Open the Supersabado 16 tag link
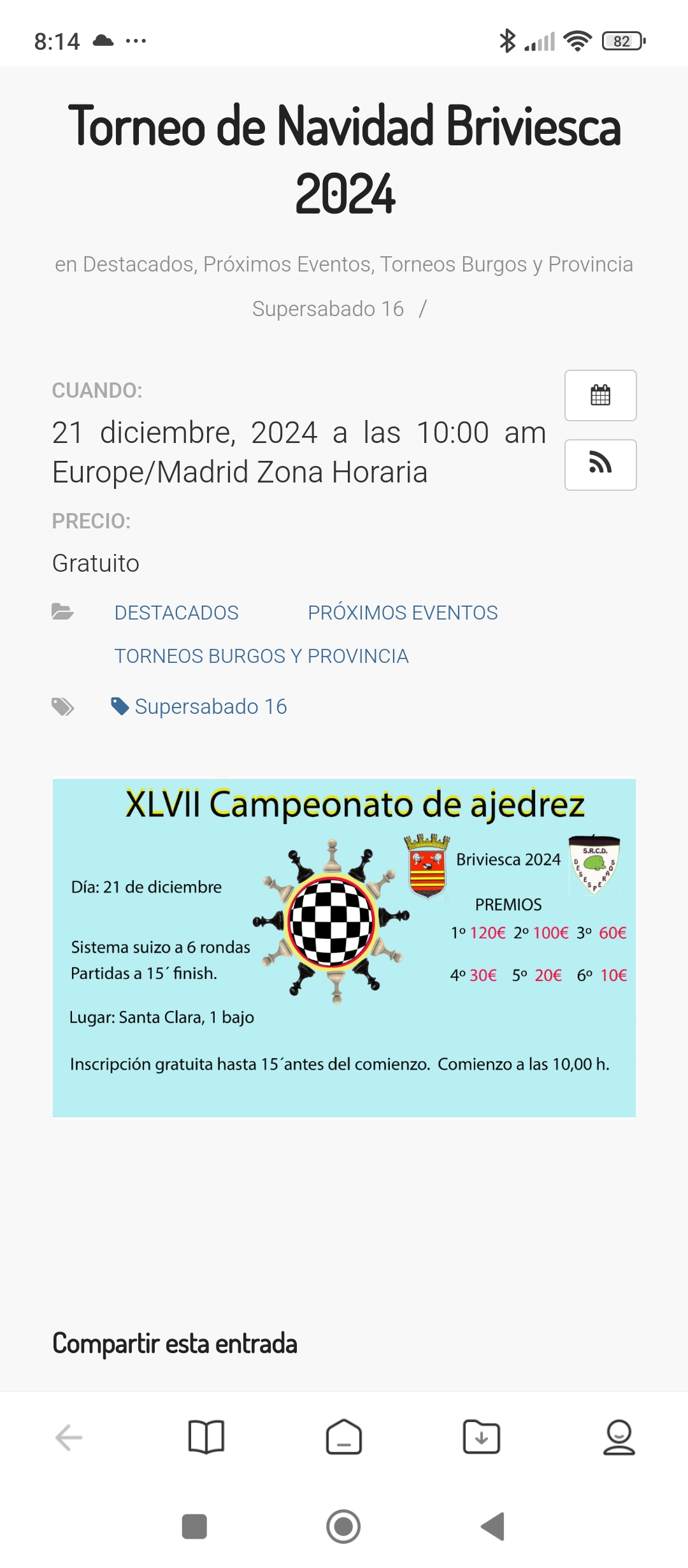 point(199,706)
